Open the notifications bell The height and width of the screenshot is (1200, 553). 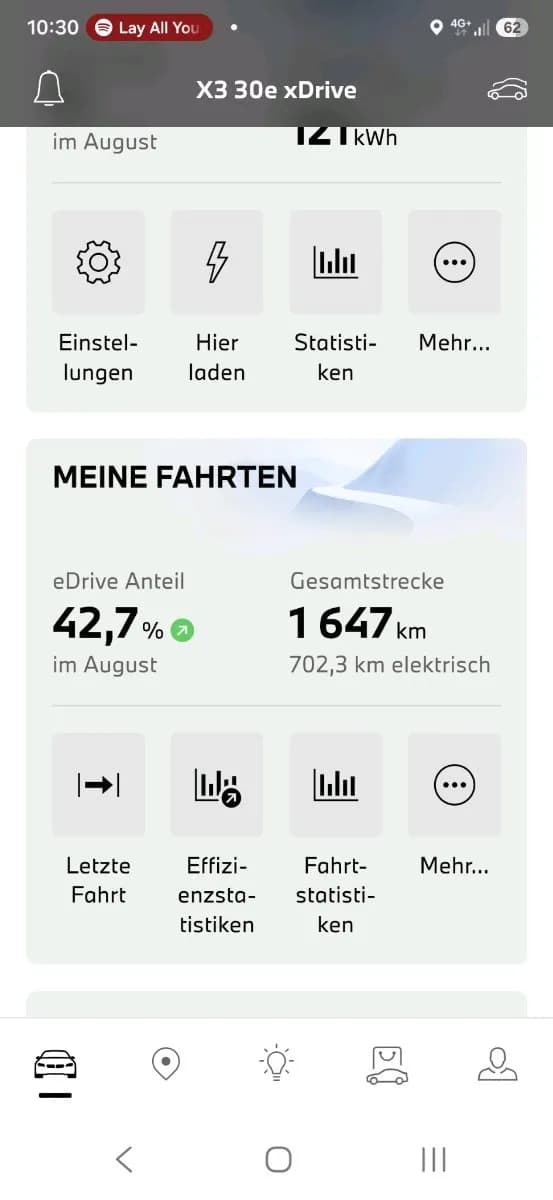tap(48, 89)
